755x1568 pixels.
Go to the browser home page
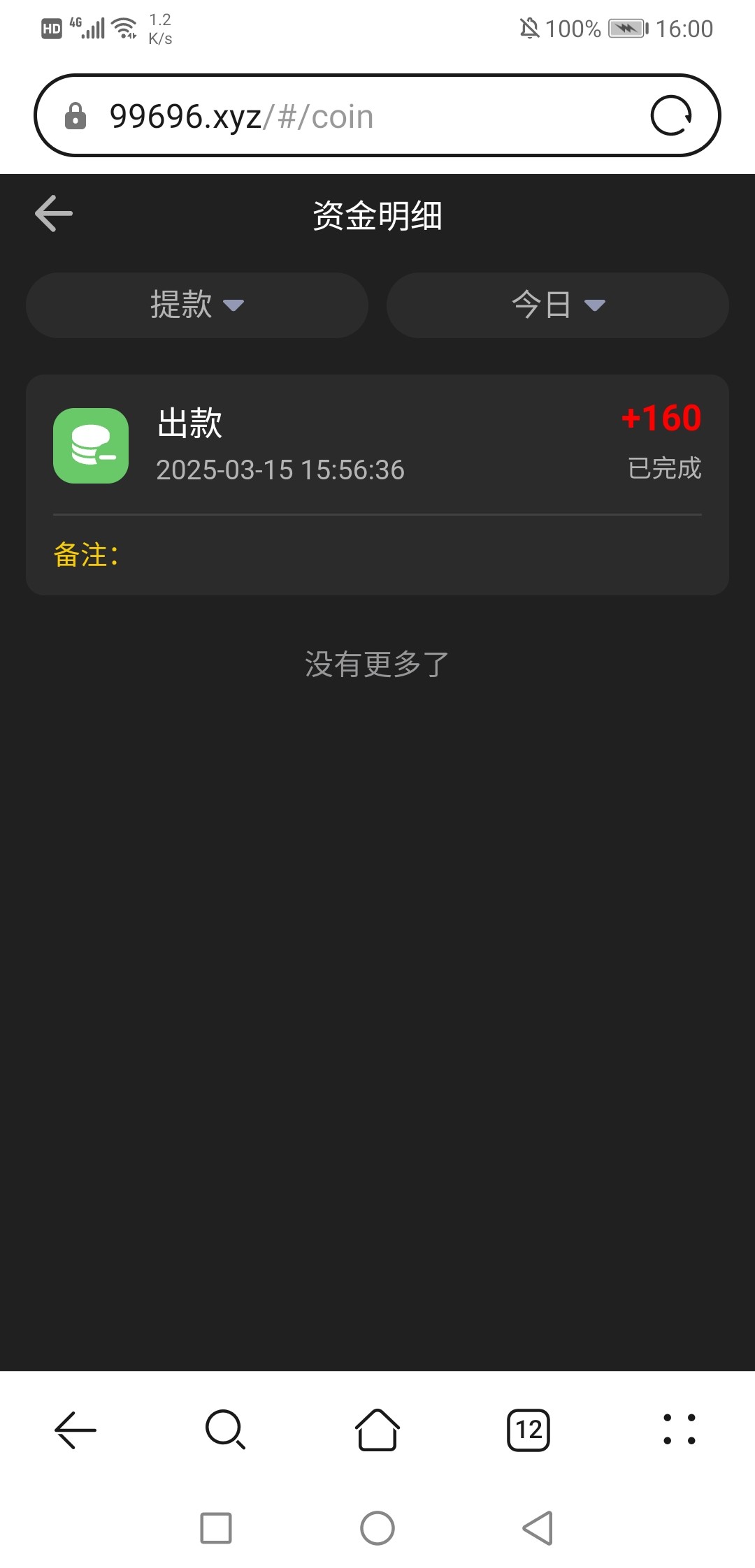click(x=377, y=1430)
